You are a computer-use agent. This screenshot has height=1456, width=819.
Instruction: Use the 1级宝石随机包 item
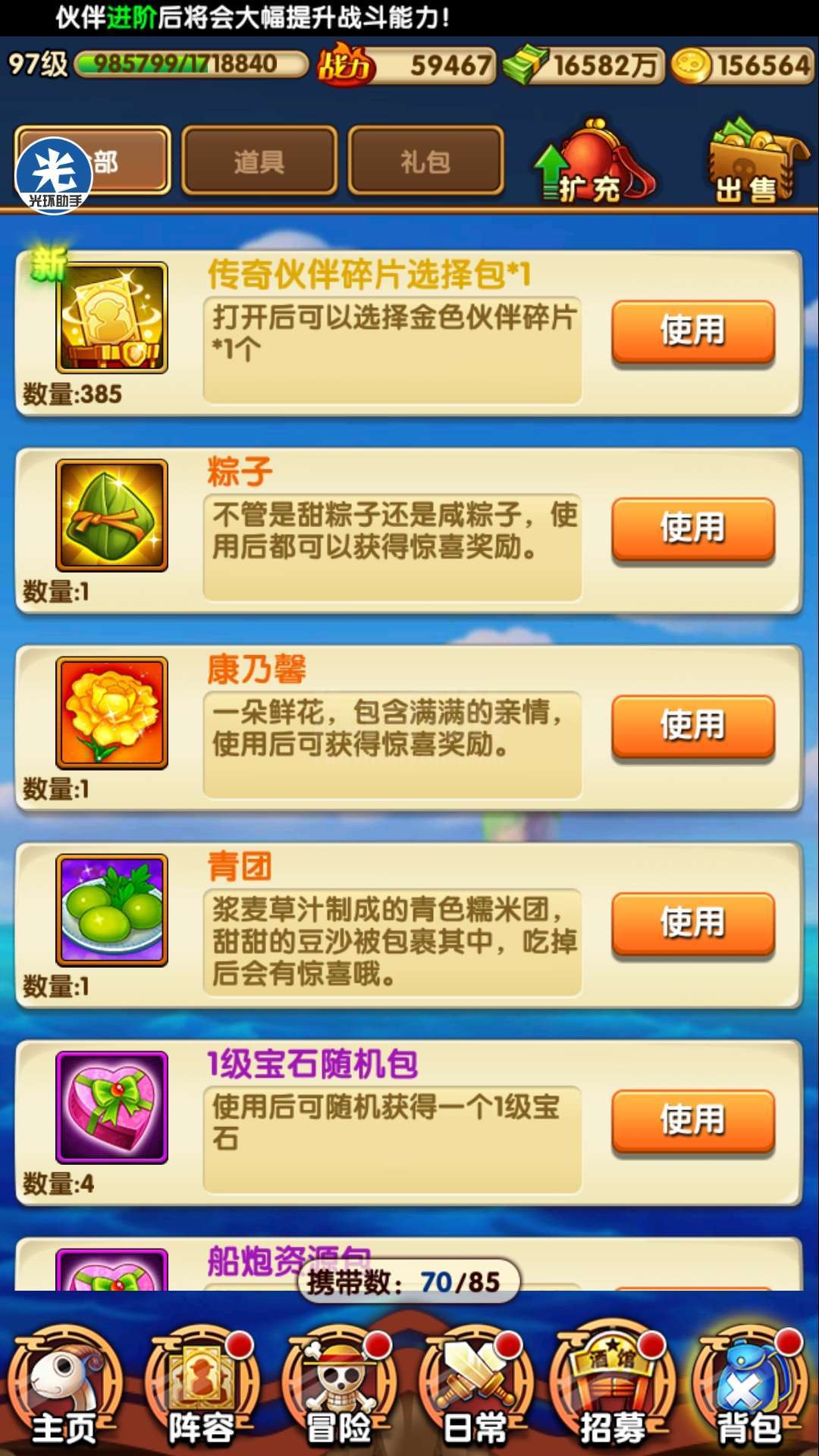coord(693,1121)
